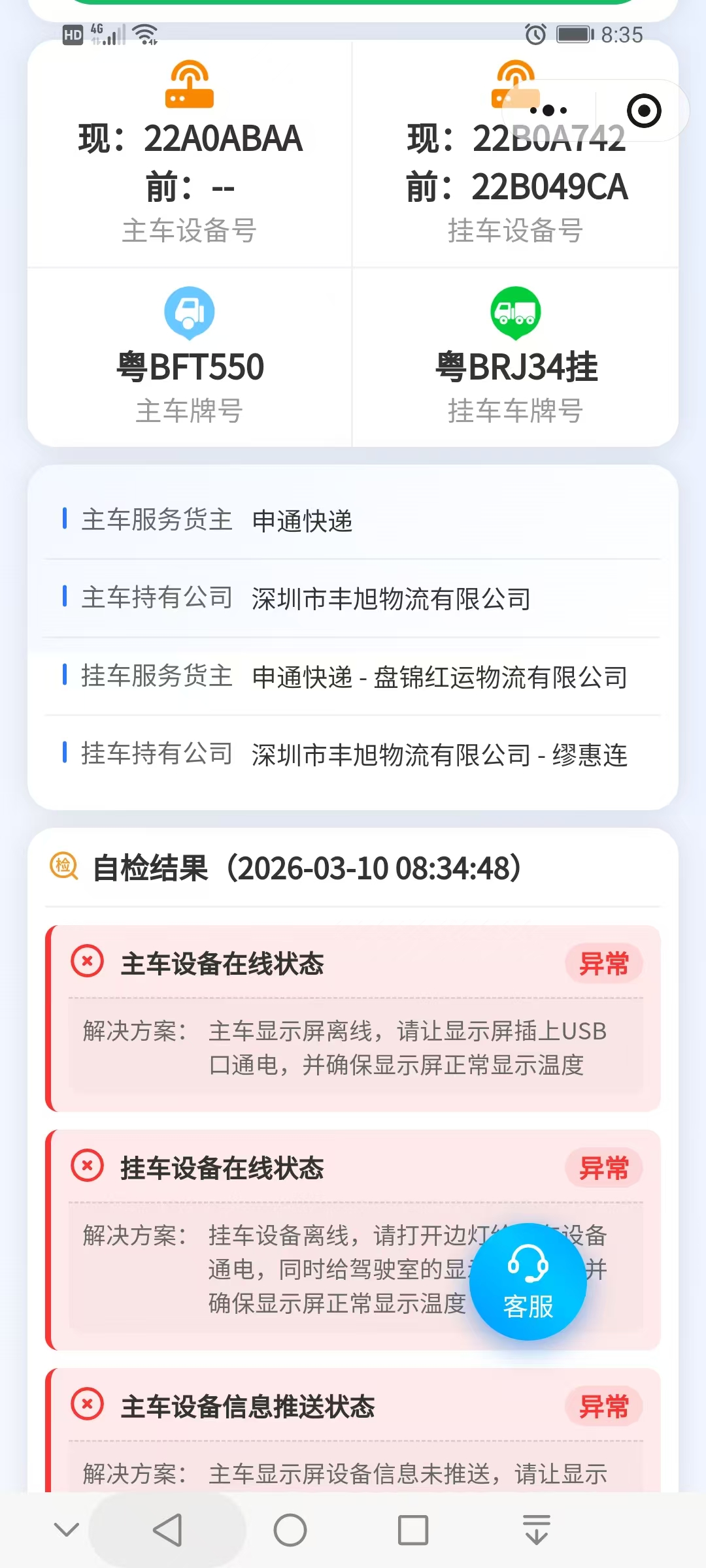This screenshot has width=706, height=1568.
Task: Hide the navigation bar with down chevron
Action: pyautogui.click(x=66, y=1529)
